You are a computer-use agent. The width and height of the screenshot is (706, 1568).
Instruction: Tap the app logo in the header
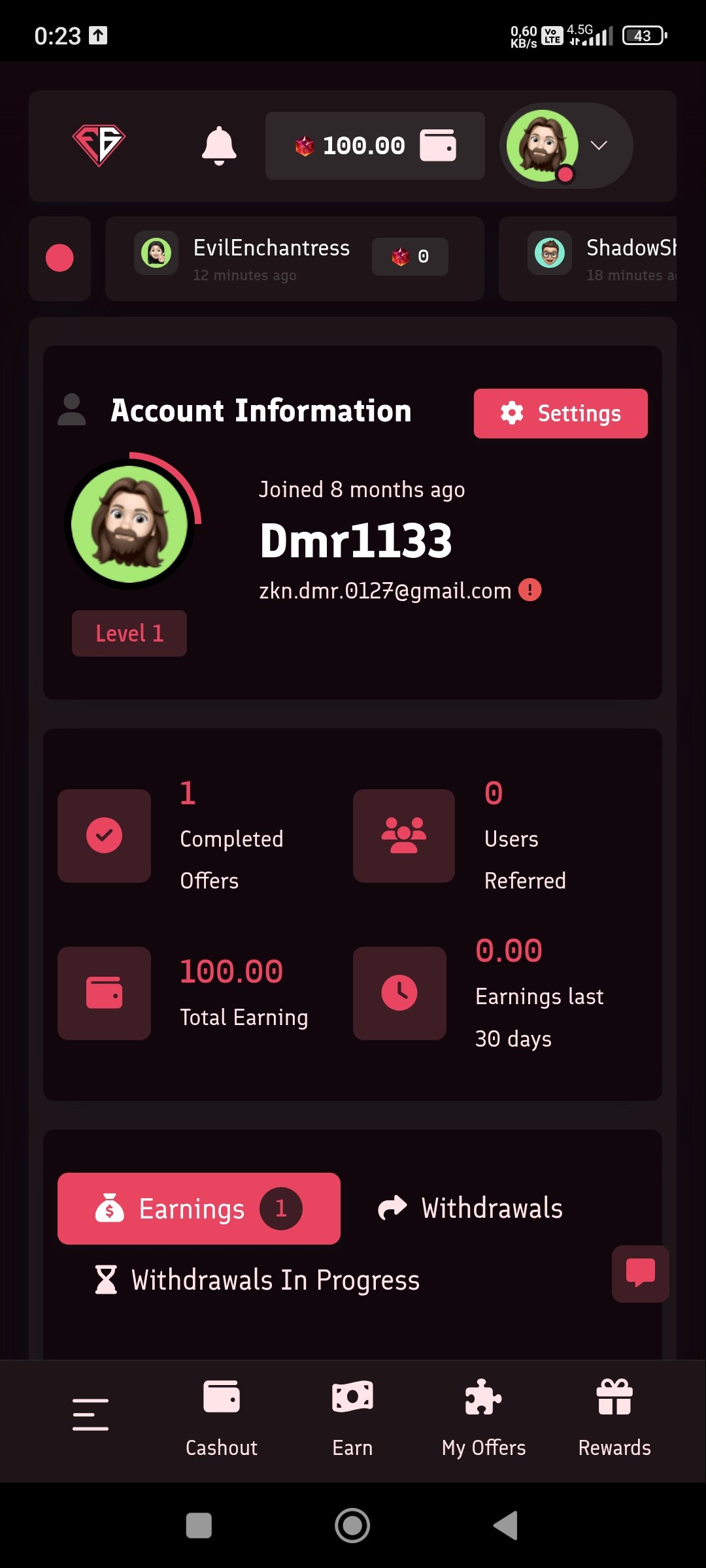(x=99, y=145)
